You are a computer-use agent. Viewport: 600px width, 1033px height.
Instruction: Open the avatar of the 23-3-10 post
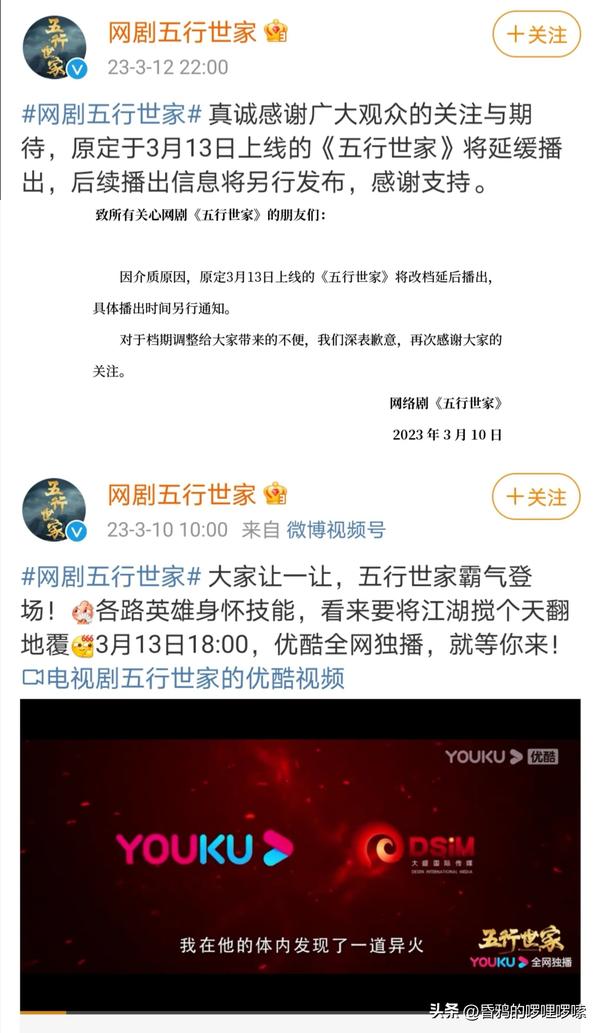point(55,510)
